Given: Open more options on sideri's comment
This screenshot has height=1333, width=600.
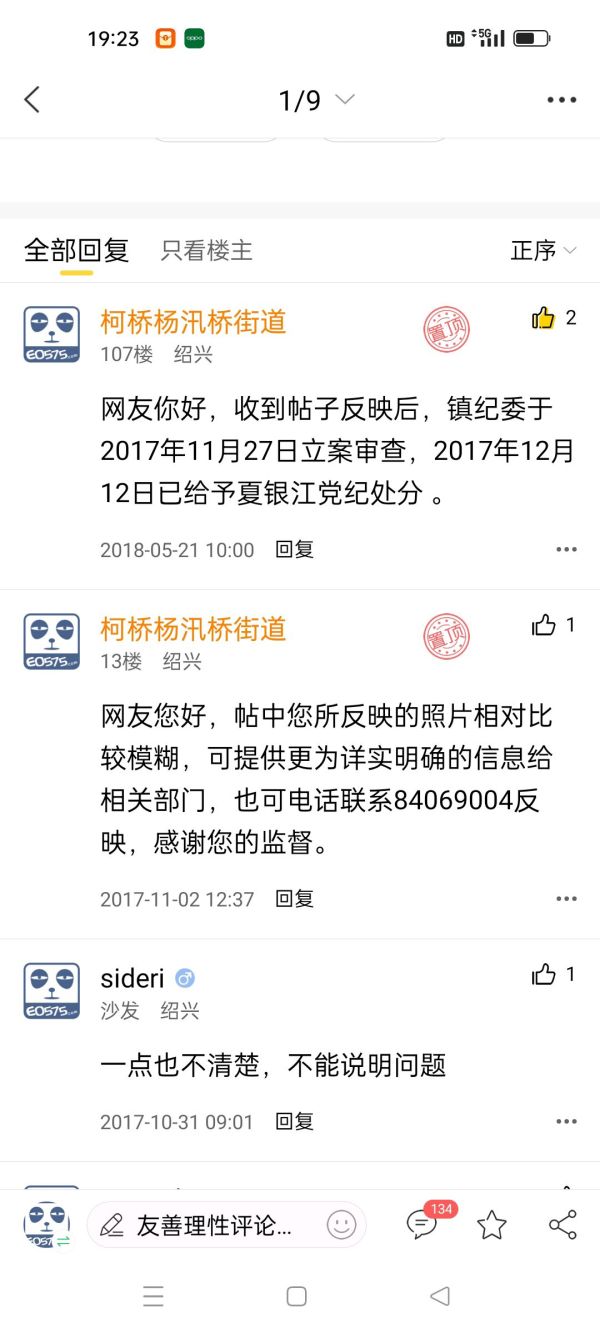Looking at the screenshot, I should point(566,1121).
